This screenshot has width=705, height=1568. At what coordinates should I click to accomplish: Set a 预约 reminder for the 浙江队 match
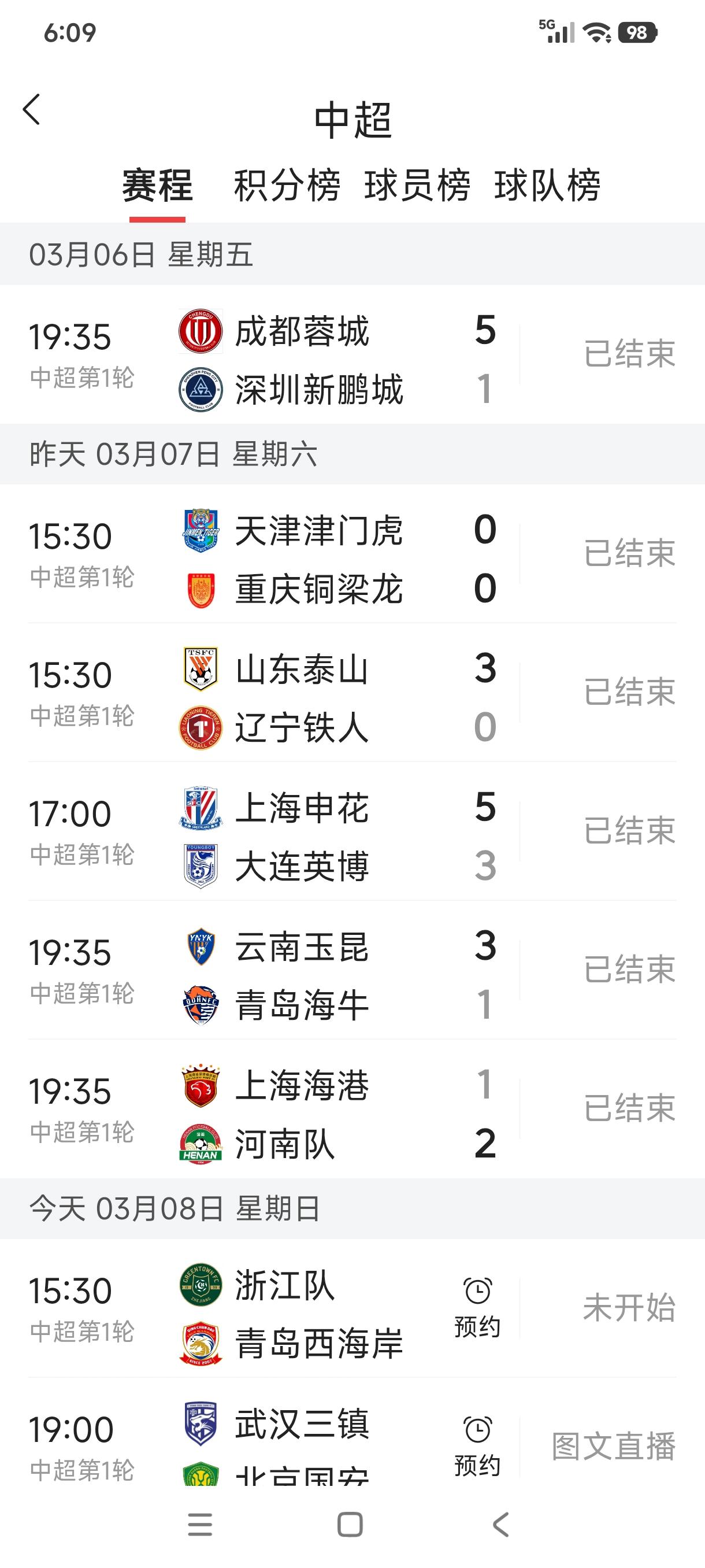click(477, 1307)
